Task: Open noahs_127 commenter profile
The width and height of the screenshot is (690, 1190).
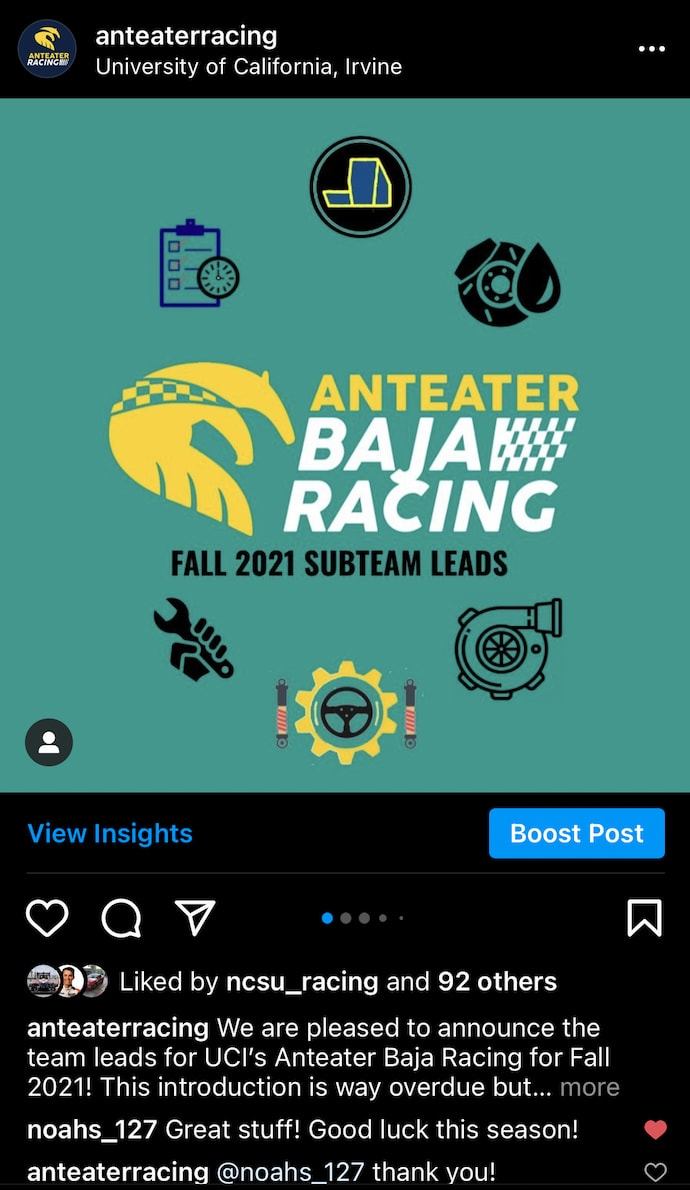Action: coord(91,1130)
